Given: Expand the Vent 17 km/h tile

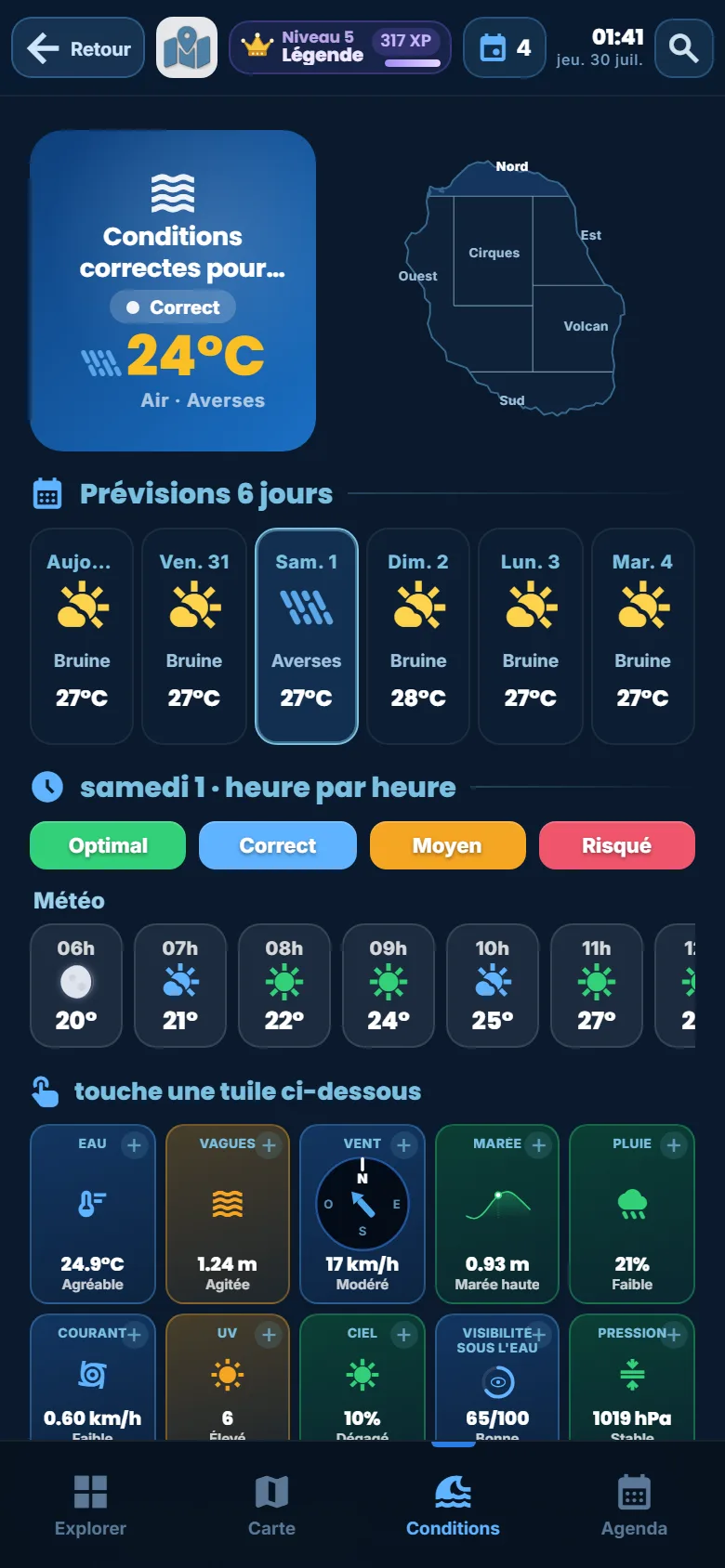Looking at the screenshot, I should (x=362, y=1214).
